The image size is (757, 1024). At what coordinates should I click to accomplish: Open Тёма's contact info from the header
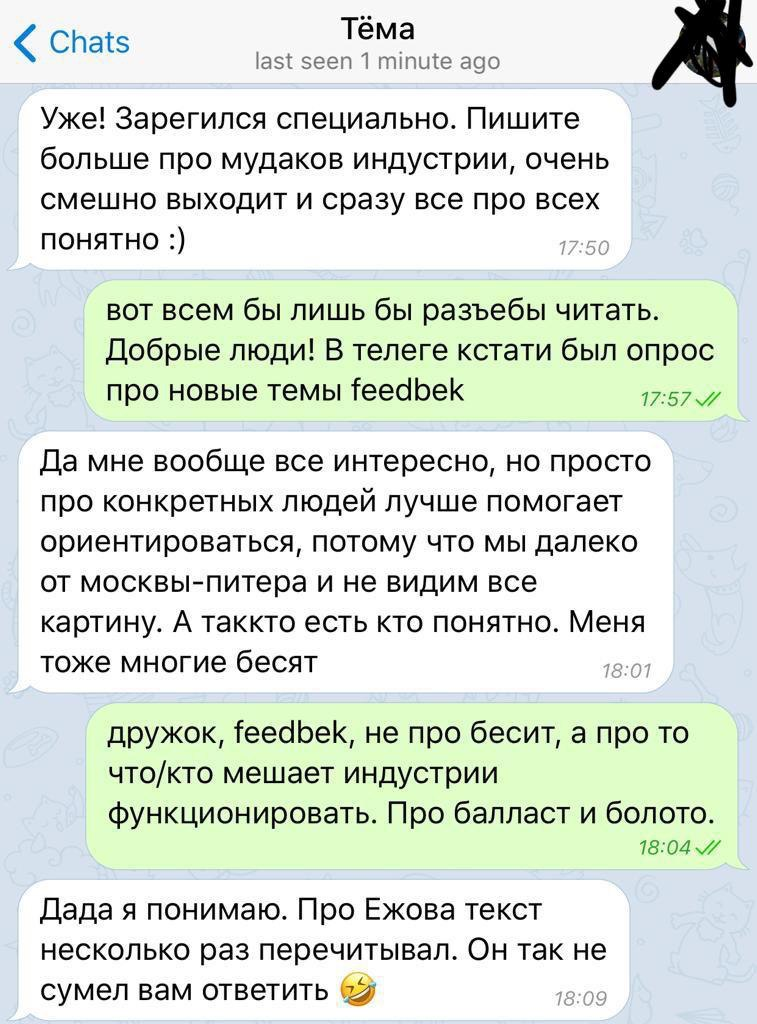(x=377, y=42)
